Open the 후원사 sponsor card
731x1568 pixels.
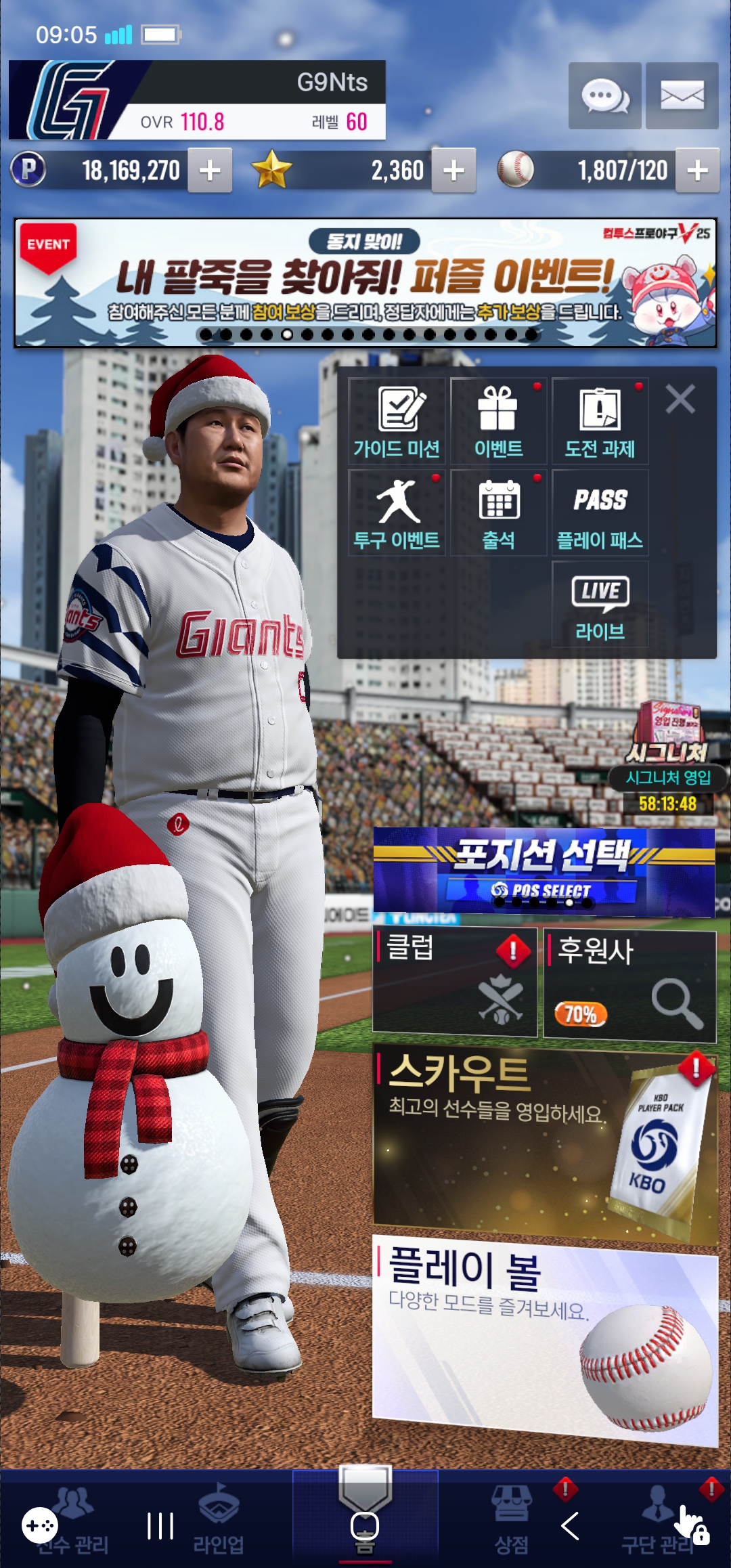click(x=630, y=985)
